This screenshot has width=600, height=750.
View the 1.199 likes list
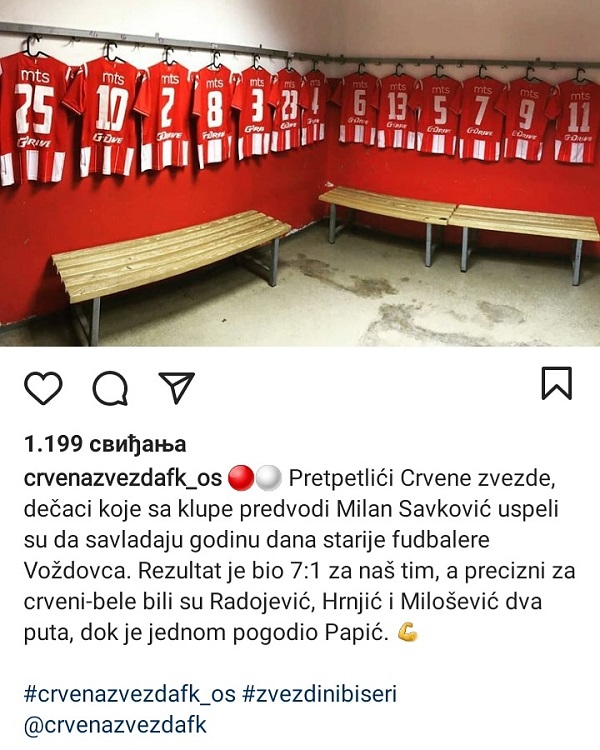[105, 444]
